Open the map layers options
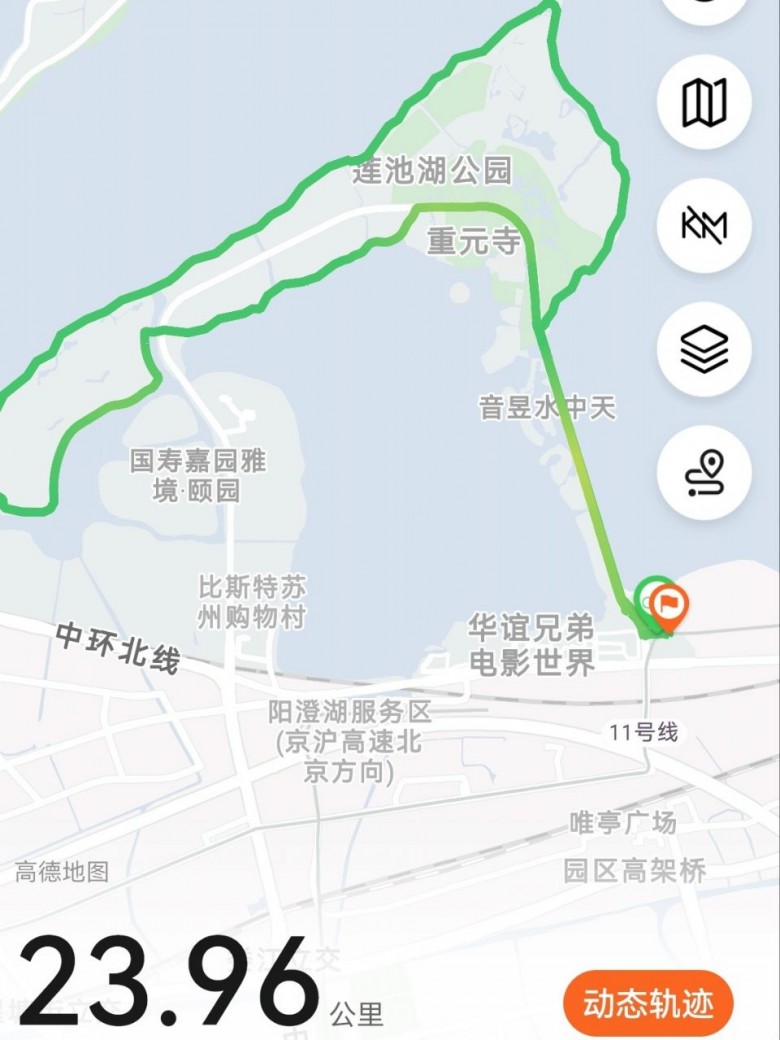This screenshot has width=780, height=1040. click(704, 350)
